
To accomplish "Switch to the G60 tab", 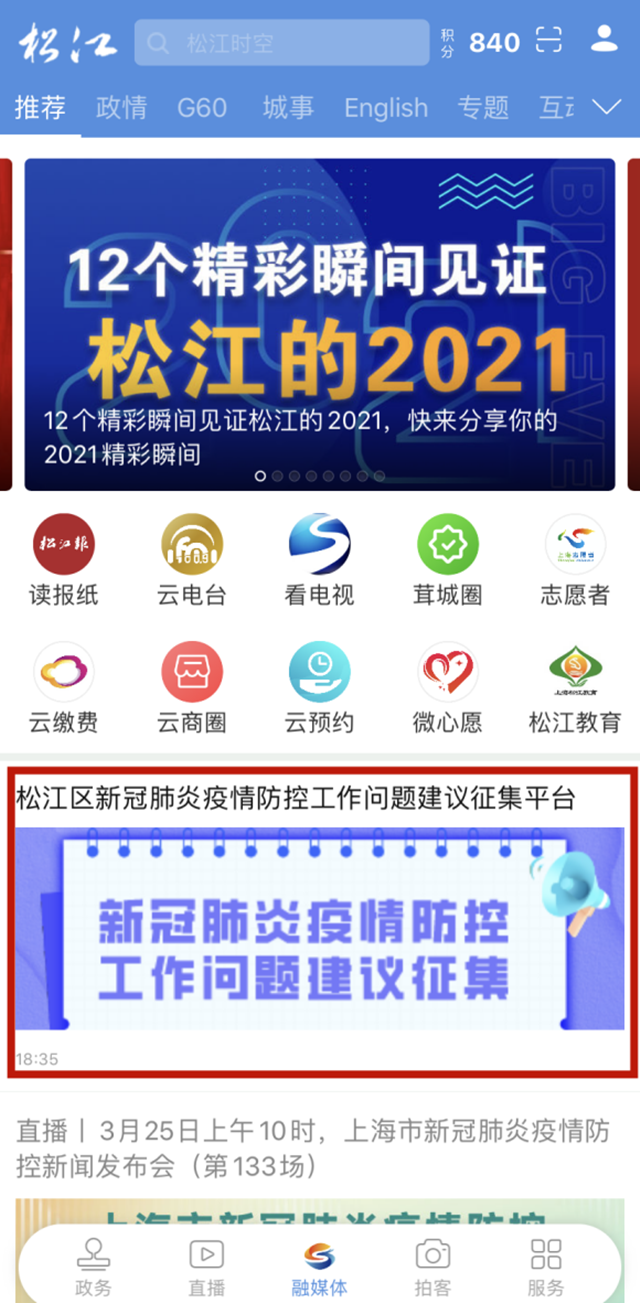I will click(x=202, y=107).
